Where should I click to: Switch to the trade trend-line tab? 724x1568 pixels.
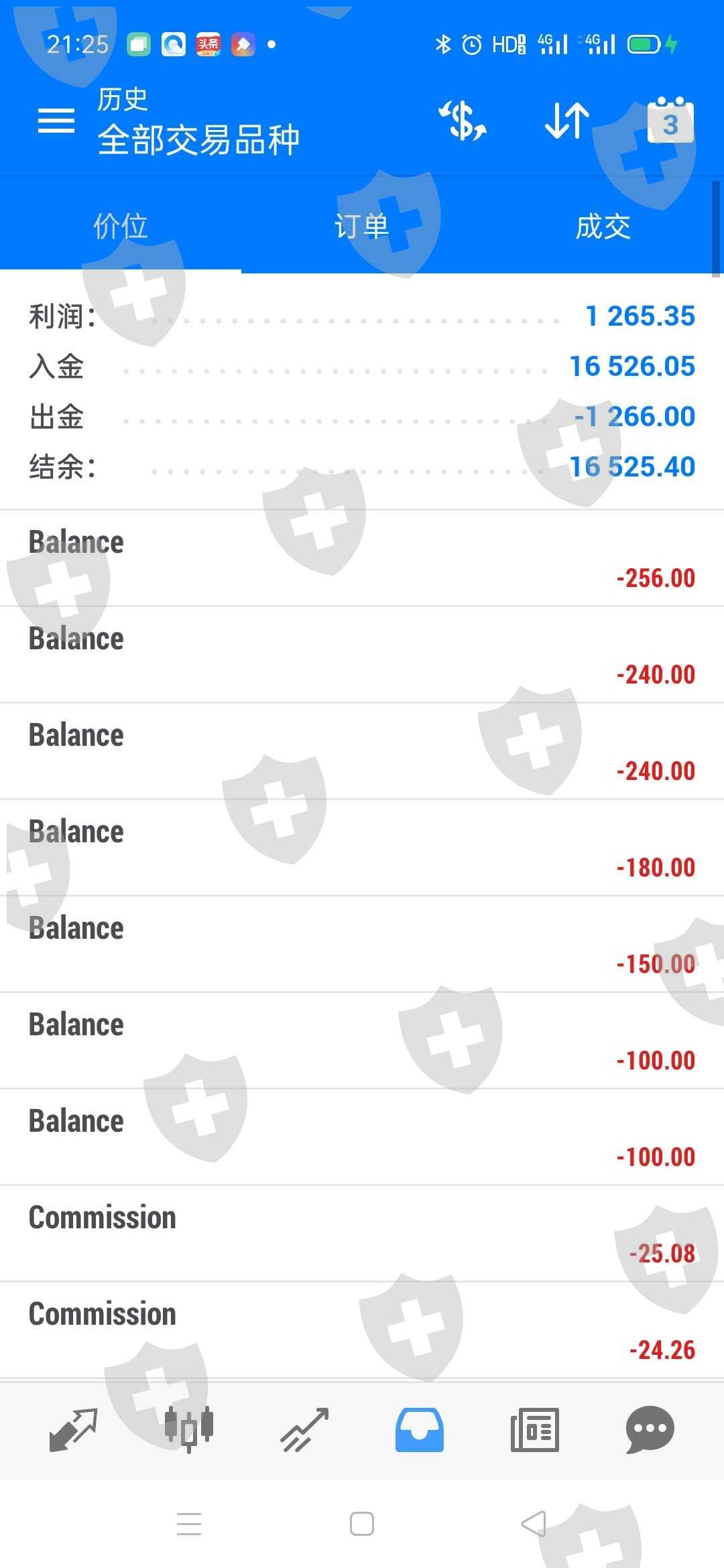304,1430
